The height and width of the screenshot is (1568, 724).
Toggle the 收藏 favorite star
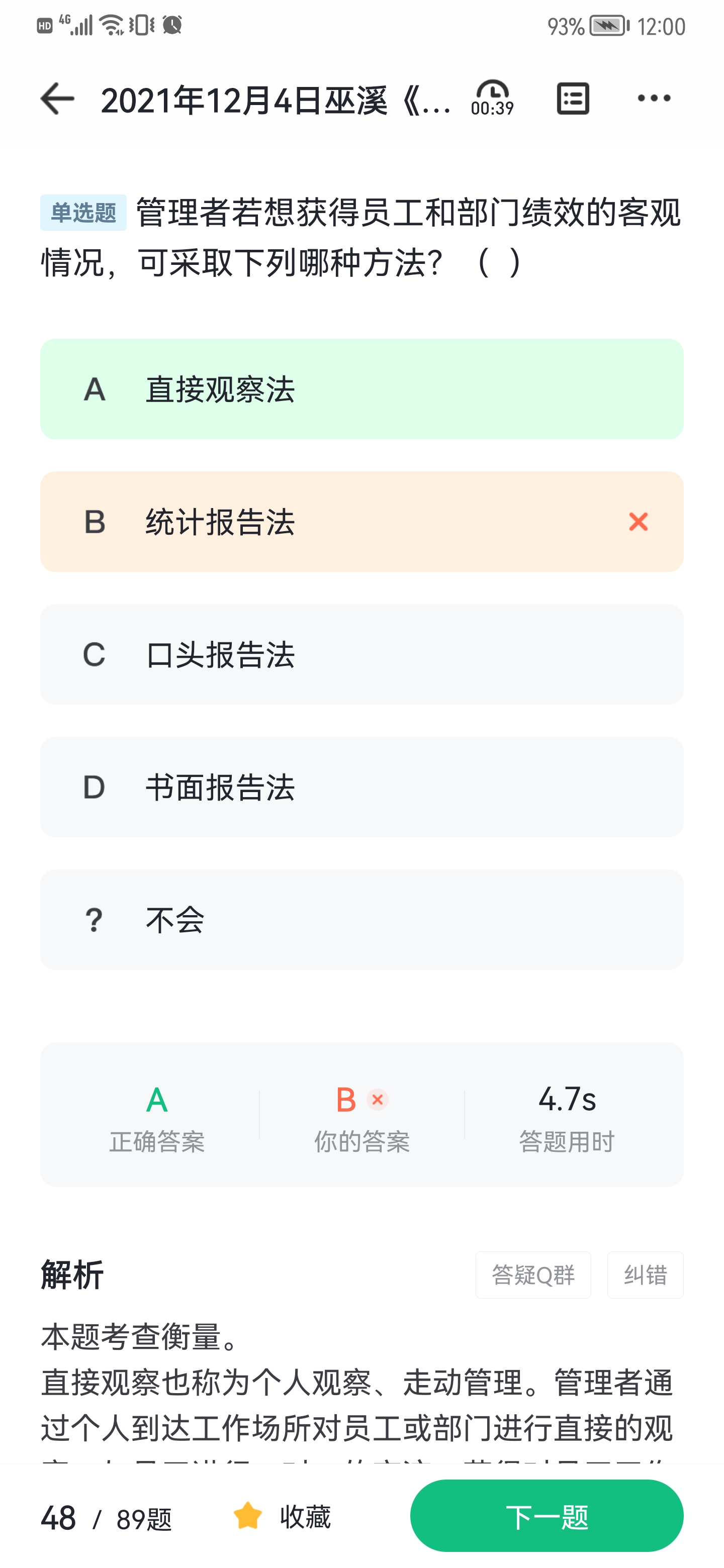click(x=282, y=1516)
